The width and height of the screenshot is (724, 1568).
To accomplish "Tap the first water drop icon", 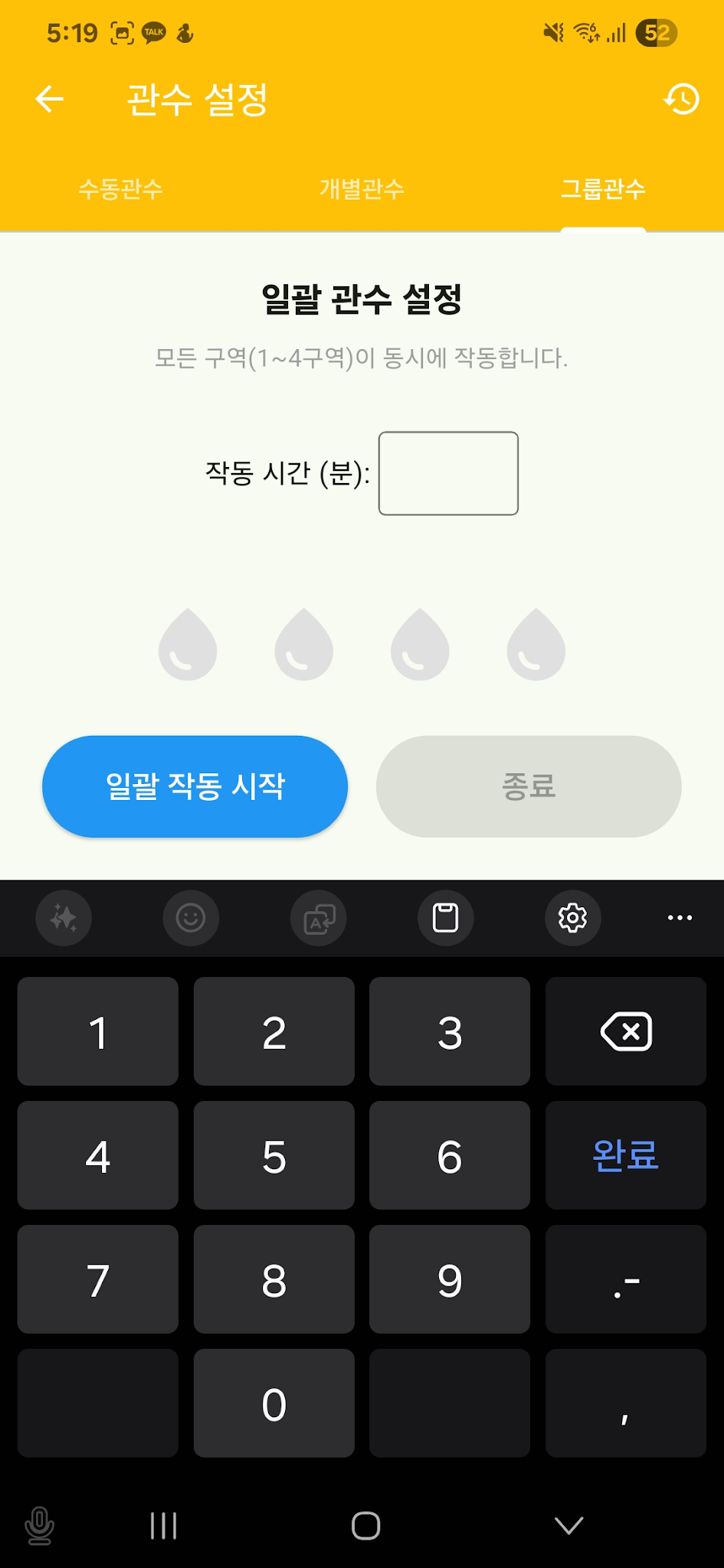I will coord(186,647).
